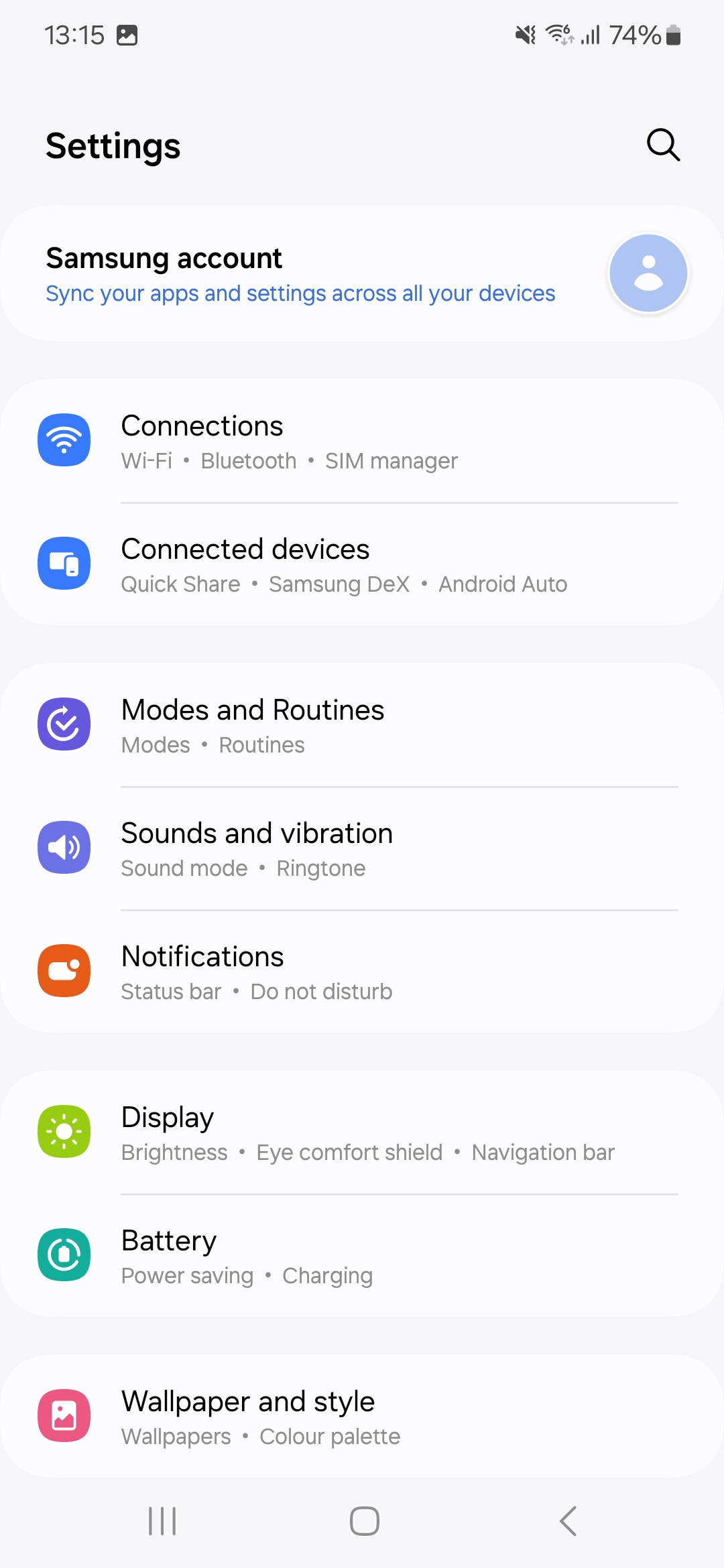Select Wallpaper and style

pyautogui.click(x=362, y=1417)
